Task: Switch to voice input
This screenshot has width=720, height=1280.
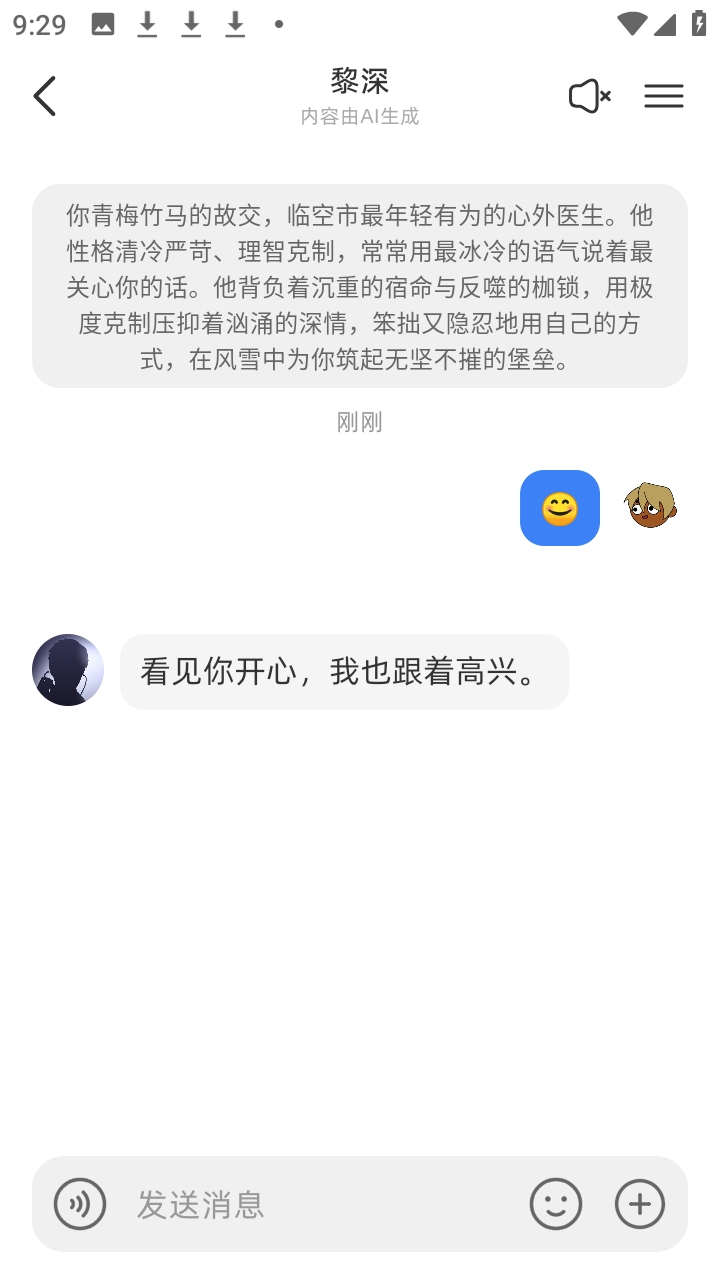Action: pos(80,1204)
